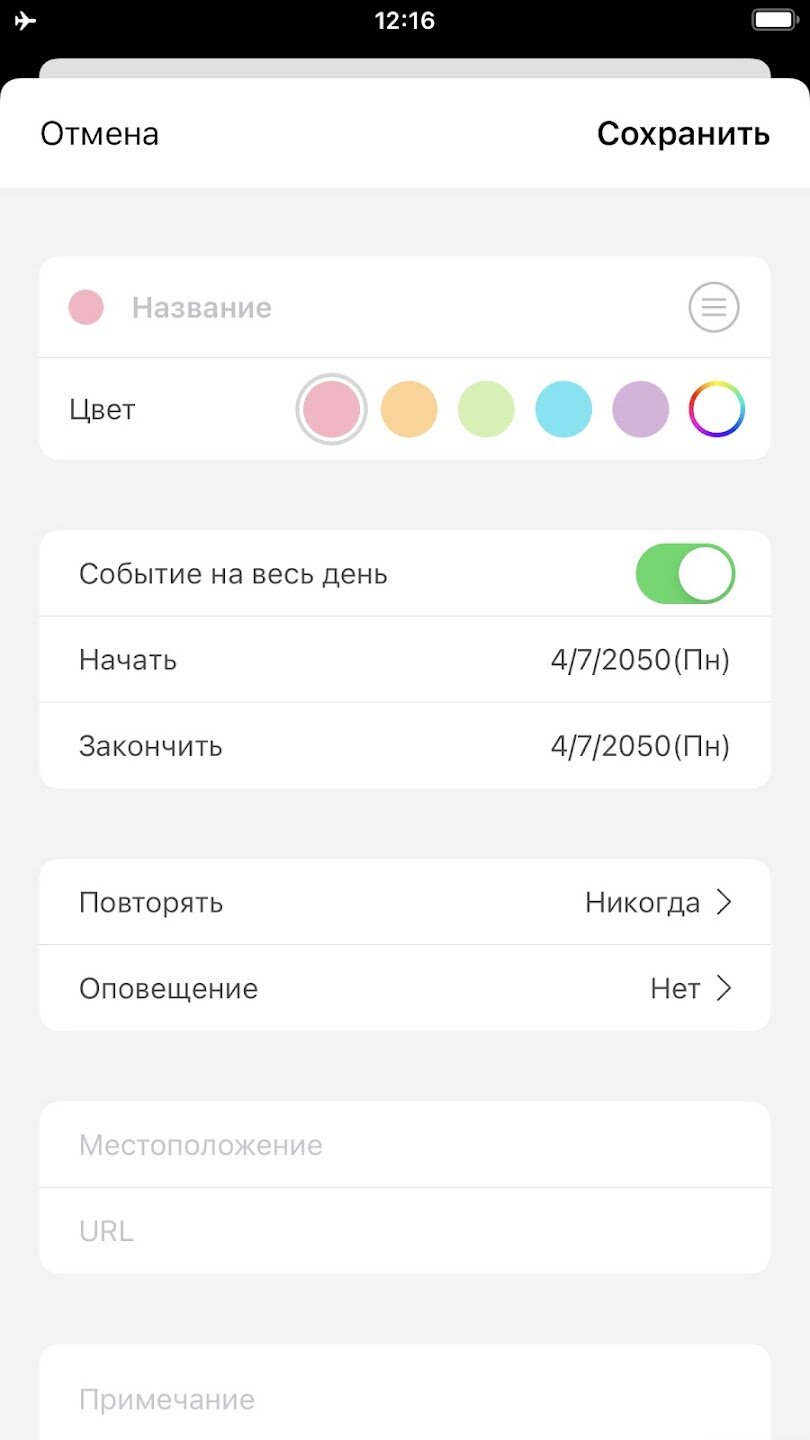Screen dimensions: 810x1440
Task: Tap Отмена to cancel the event
Action: click(99, 134)
